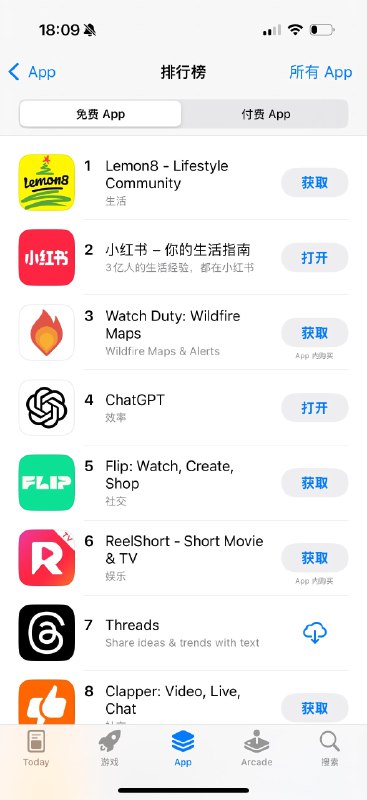The image size is (367, 800).
Task: Switch to the 付费 App segment
Action: click(x=265, y=114)
